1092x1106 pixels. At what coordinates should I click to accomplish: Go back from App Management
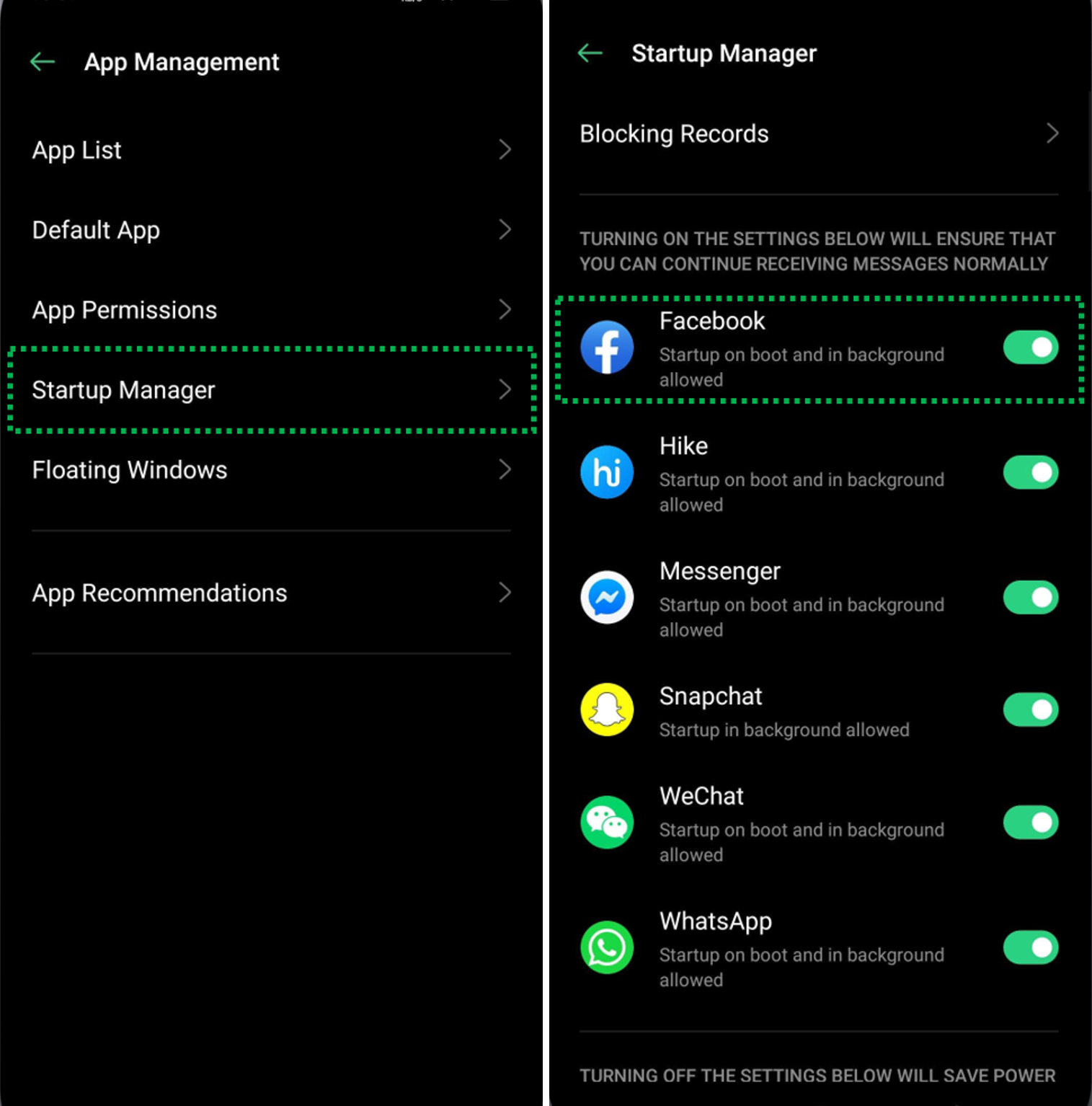point(43,62)
